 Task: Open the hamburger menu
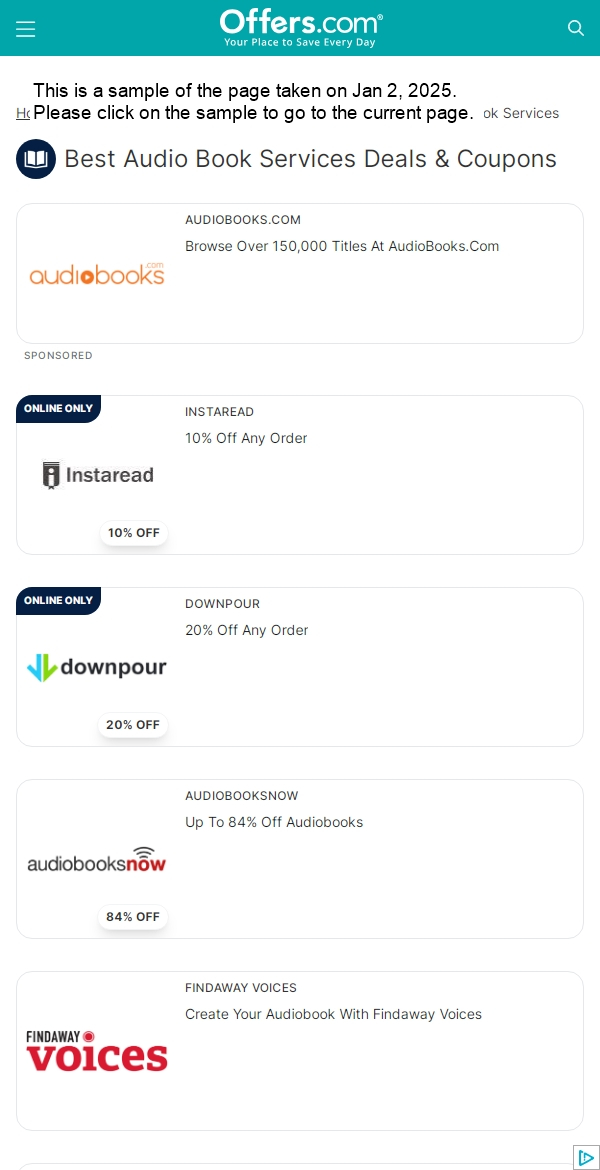point(25,29)
